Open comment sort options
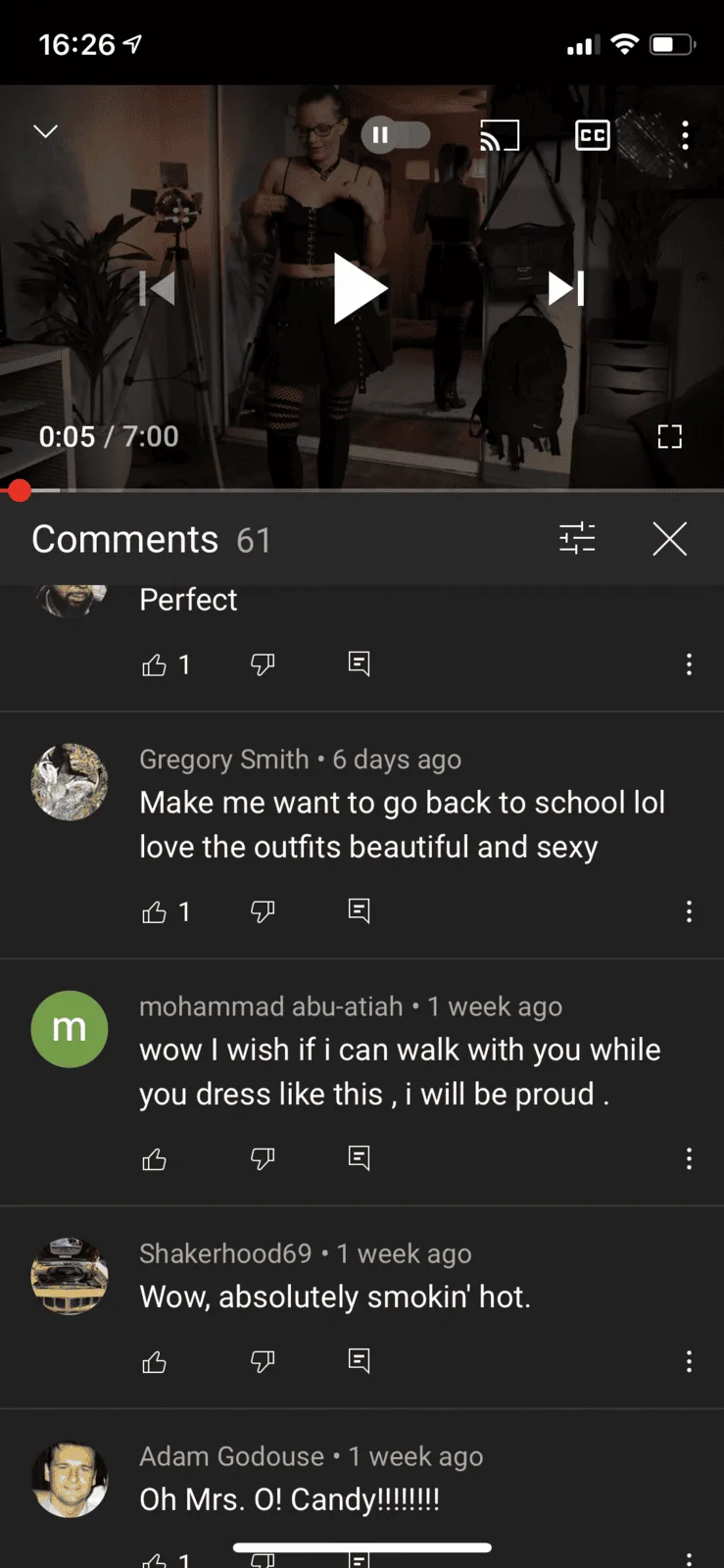This screenshot has height=1568, width=724. 577,538
